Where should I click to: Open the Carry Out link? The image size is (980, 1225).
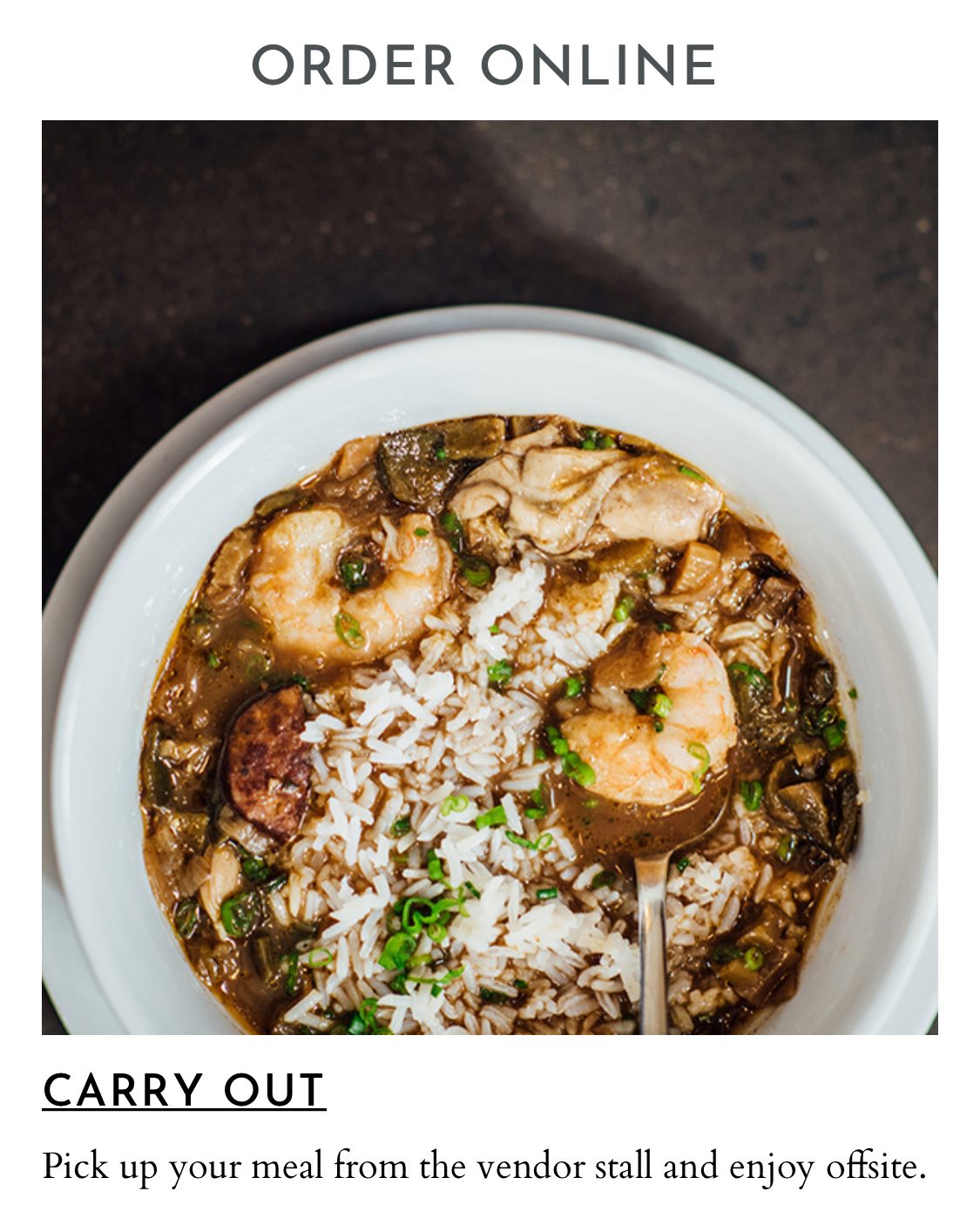(184, 1091)
